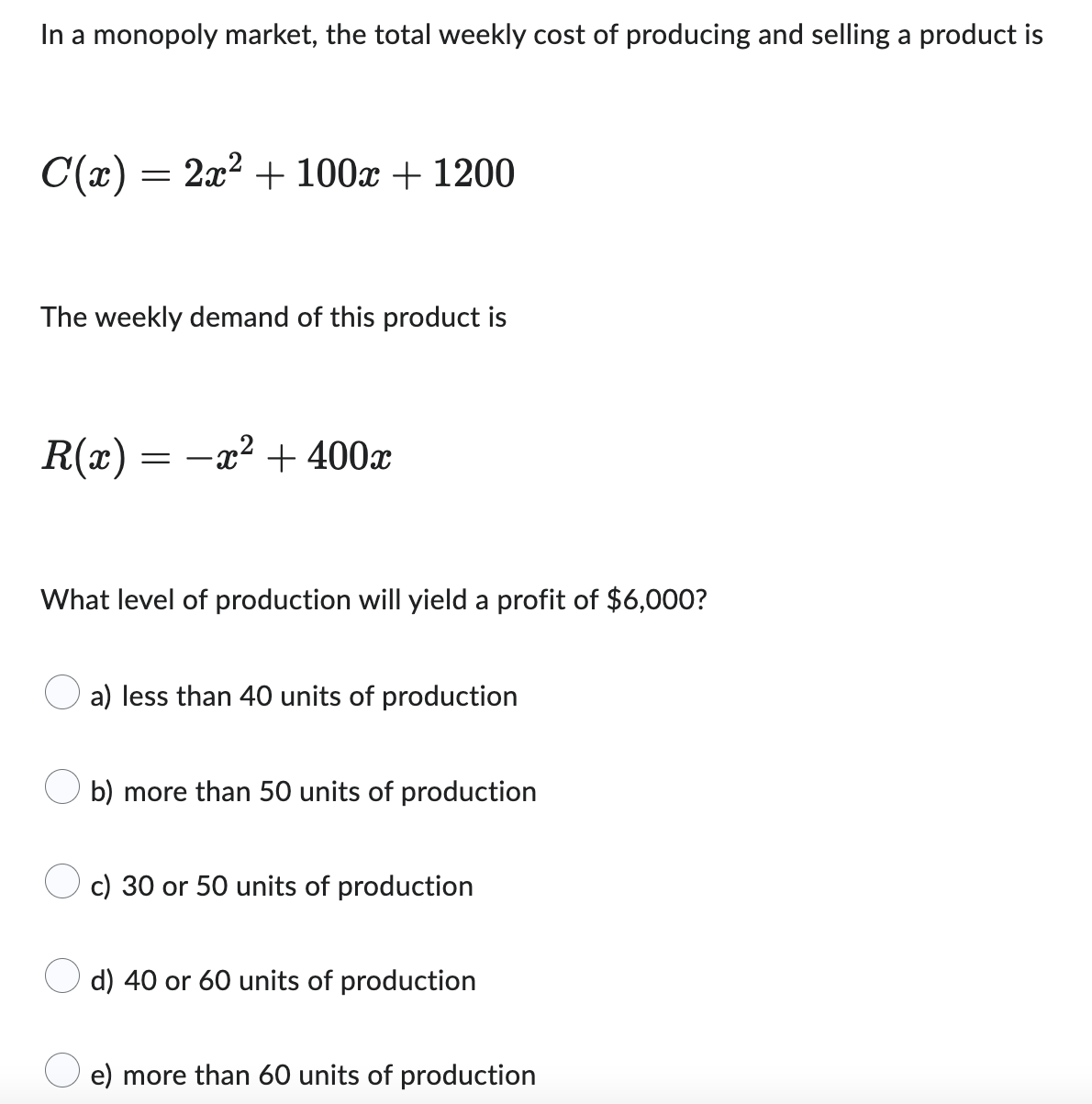Select radio button for option e

click(x=61, y=1072)
